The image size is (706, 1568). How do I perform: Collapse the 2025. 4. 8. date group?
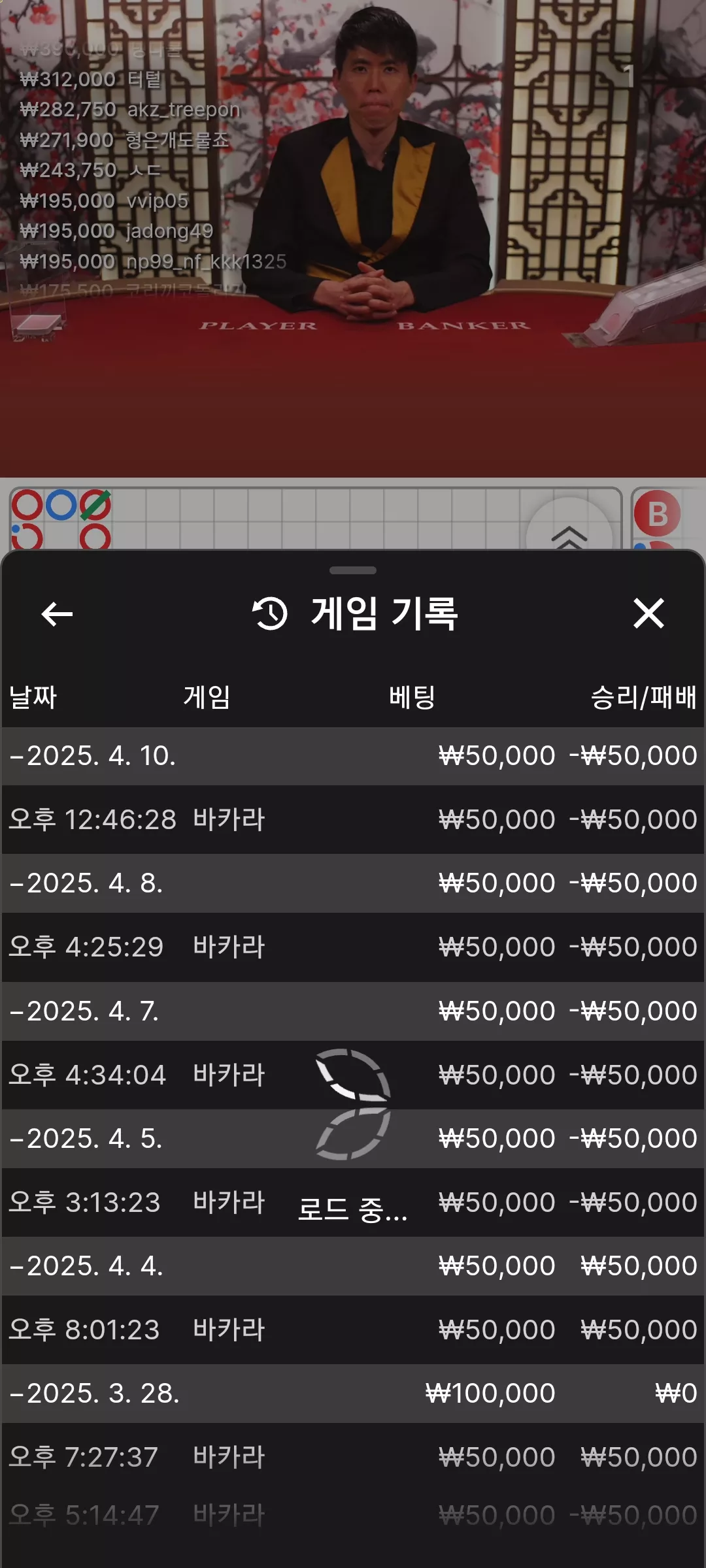tap(353, 883)
